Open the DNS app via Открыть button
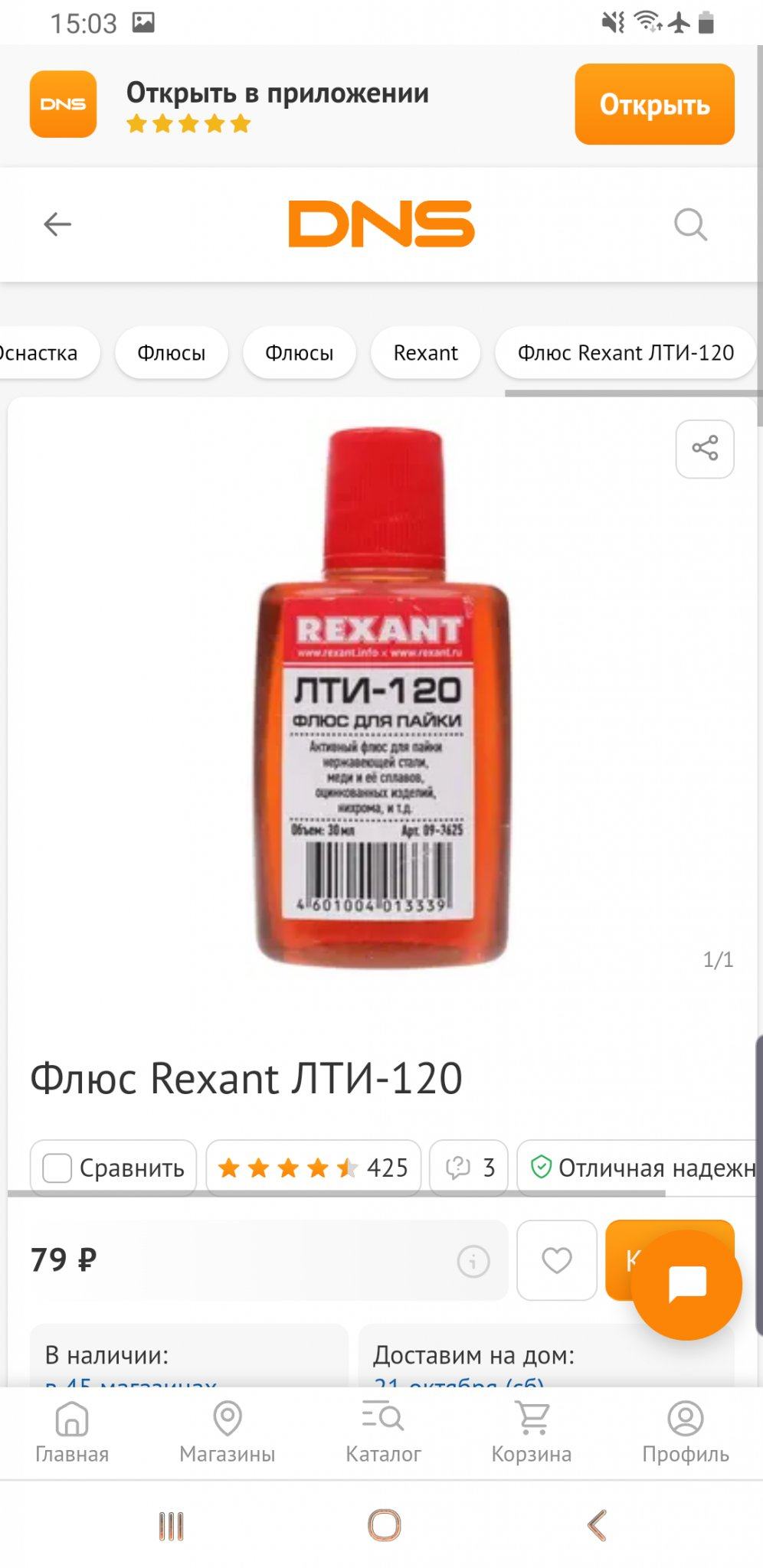Viewport: 763px width, 1568px height. [x=654, y=104]
